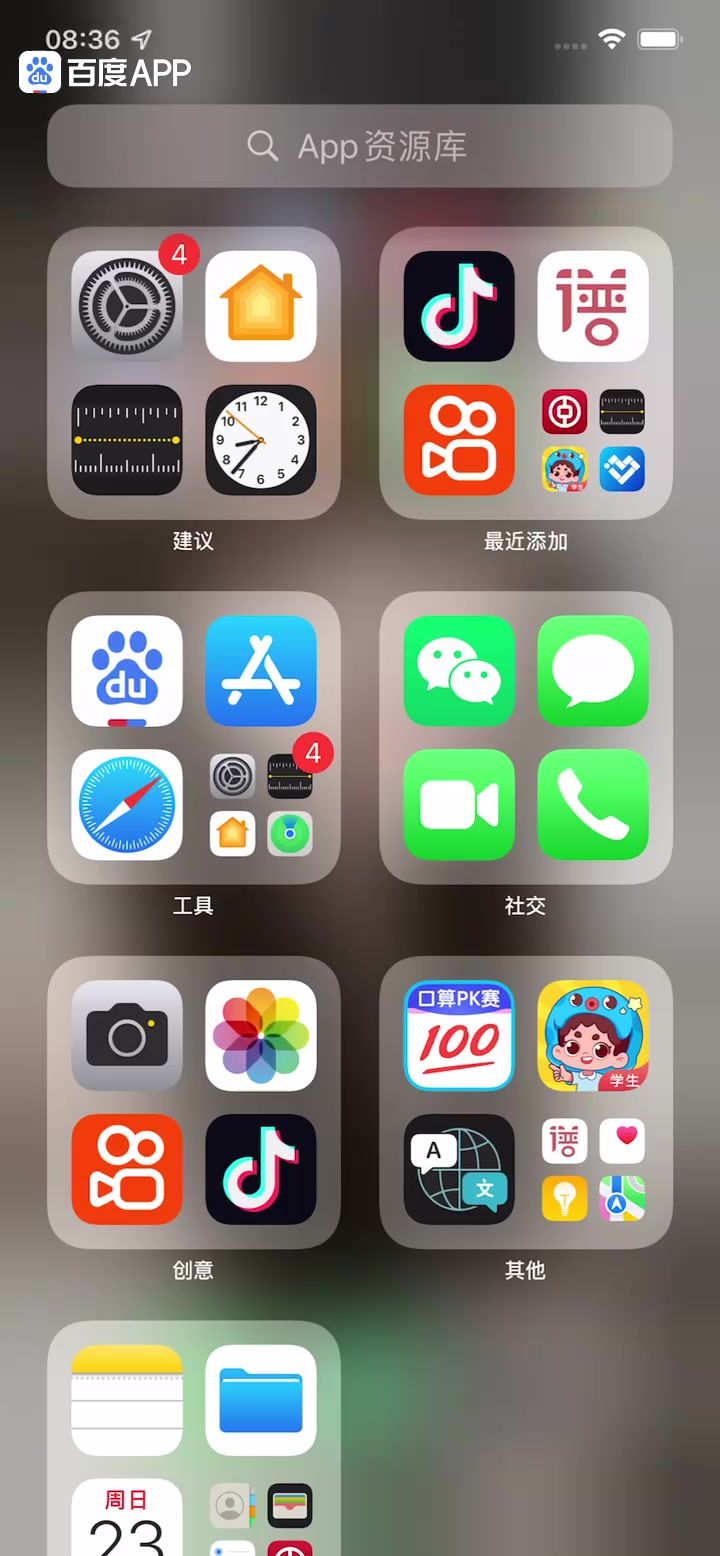Launch FaceTime in the 社交 folder
This screenshot has width=720, height=1556.
point(459,805)
